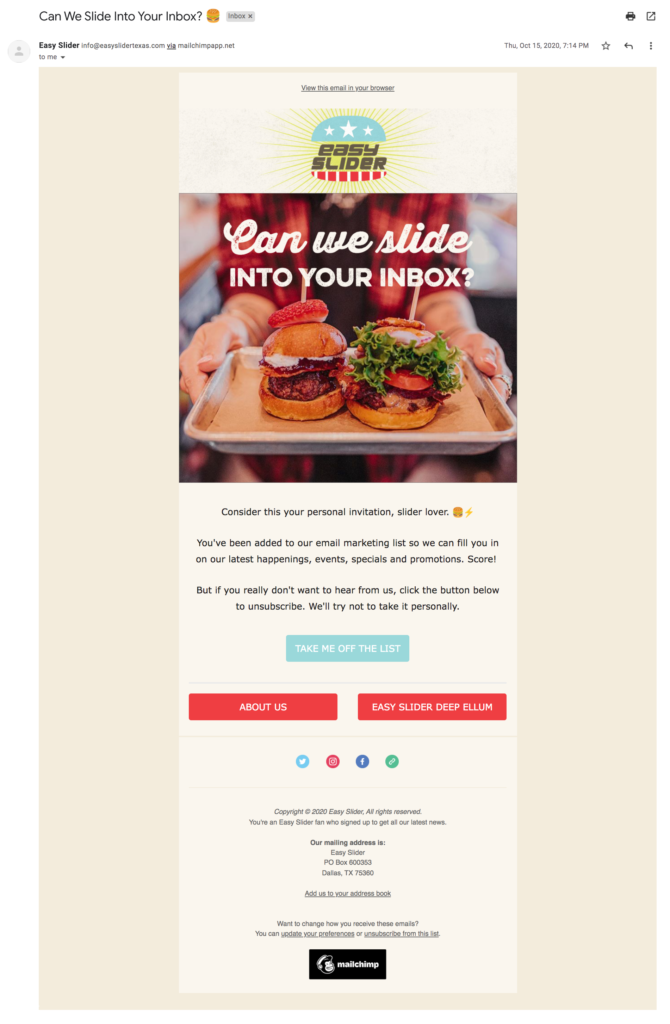Open 'View this email in your browser'
The height and width of the screenshot is (1024, 670).
tap(347, 88)
